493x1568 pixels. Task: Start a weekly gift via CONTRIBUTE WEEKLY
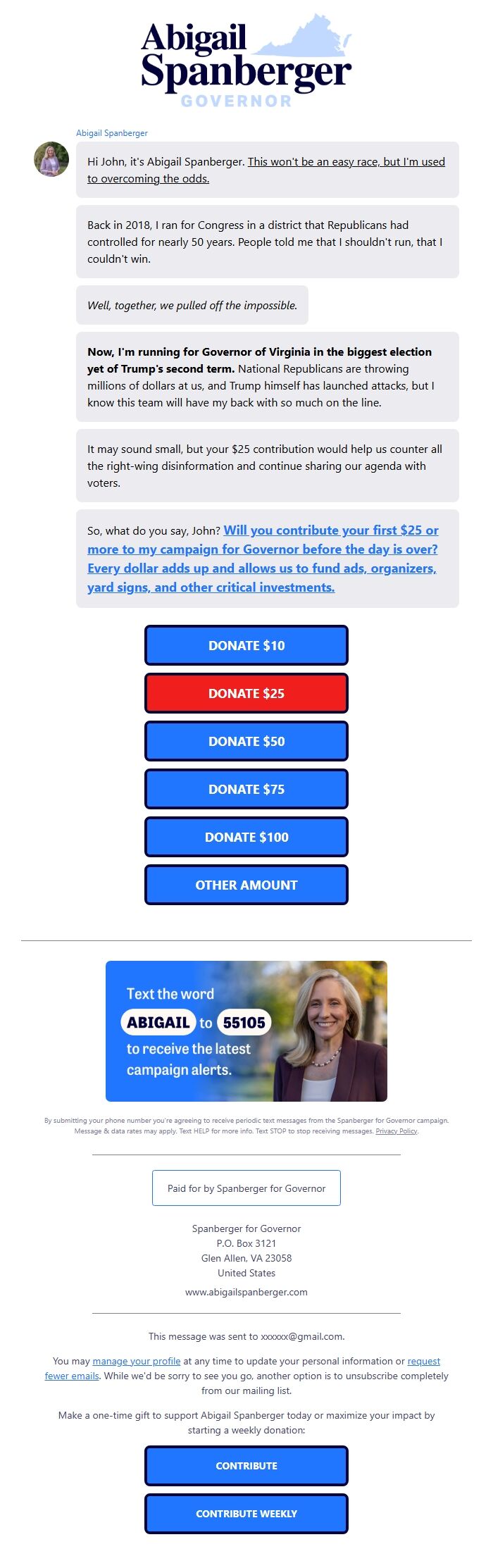[246, 1513]
